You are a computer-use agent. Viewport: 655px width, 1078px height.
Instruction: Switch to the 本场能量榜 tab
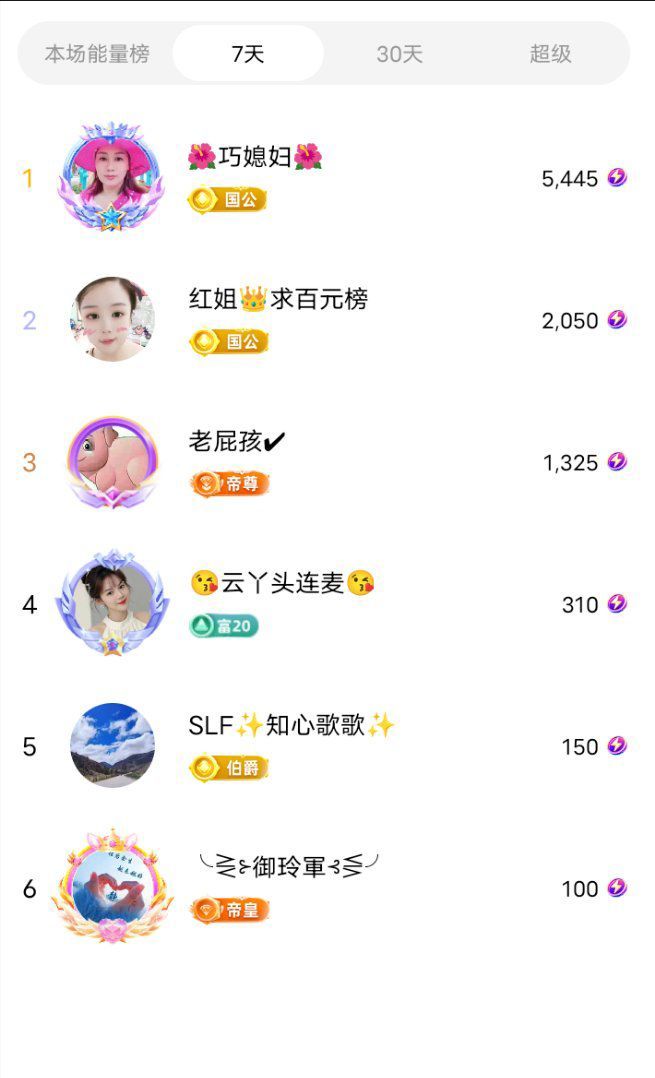(97, 54)
